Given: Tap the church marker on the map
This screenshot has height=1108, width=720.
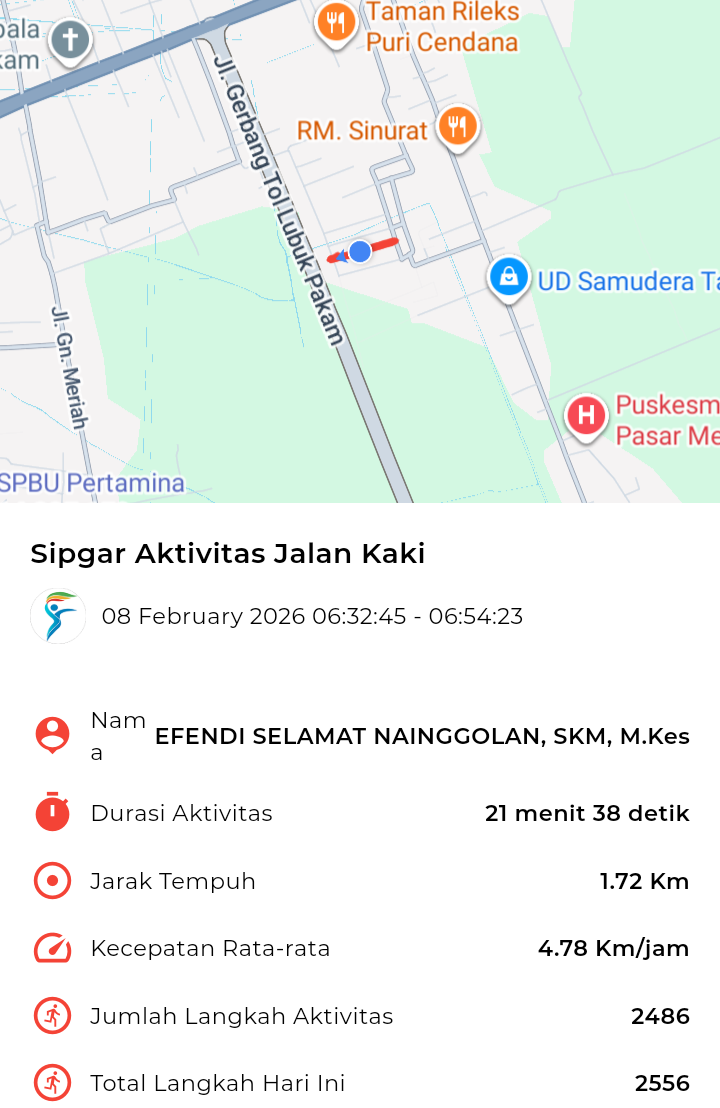Looking at the screenshot, I should pos(70,42).
